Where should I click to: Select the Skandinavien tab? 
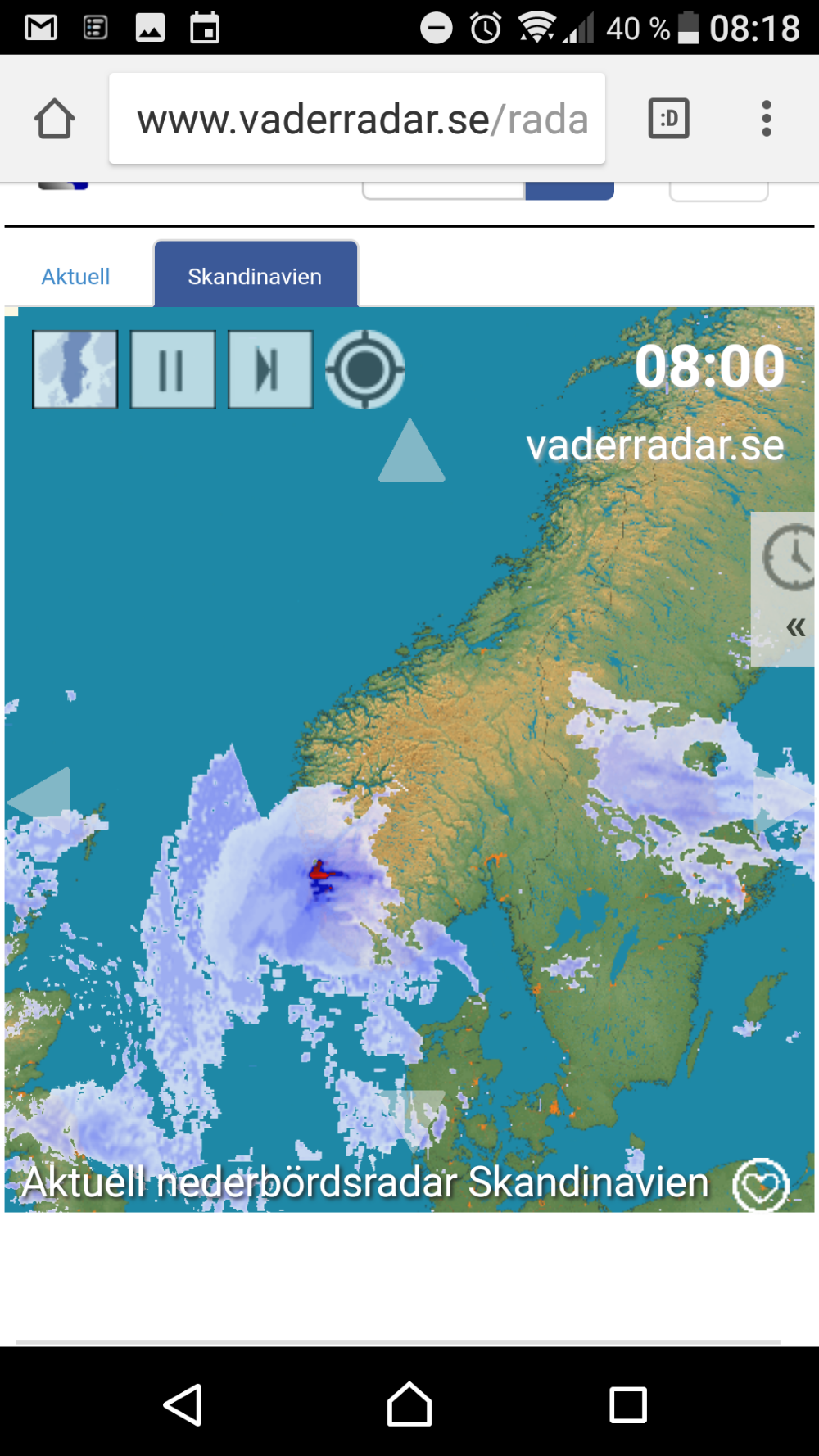(x=255, y=277)
